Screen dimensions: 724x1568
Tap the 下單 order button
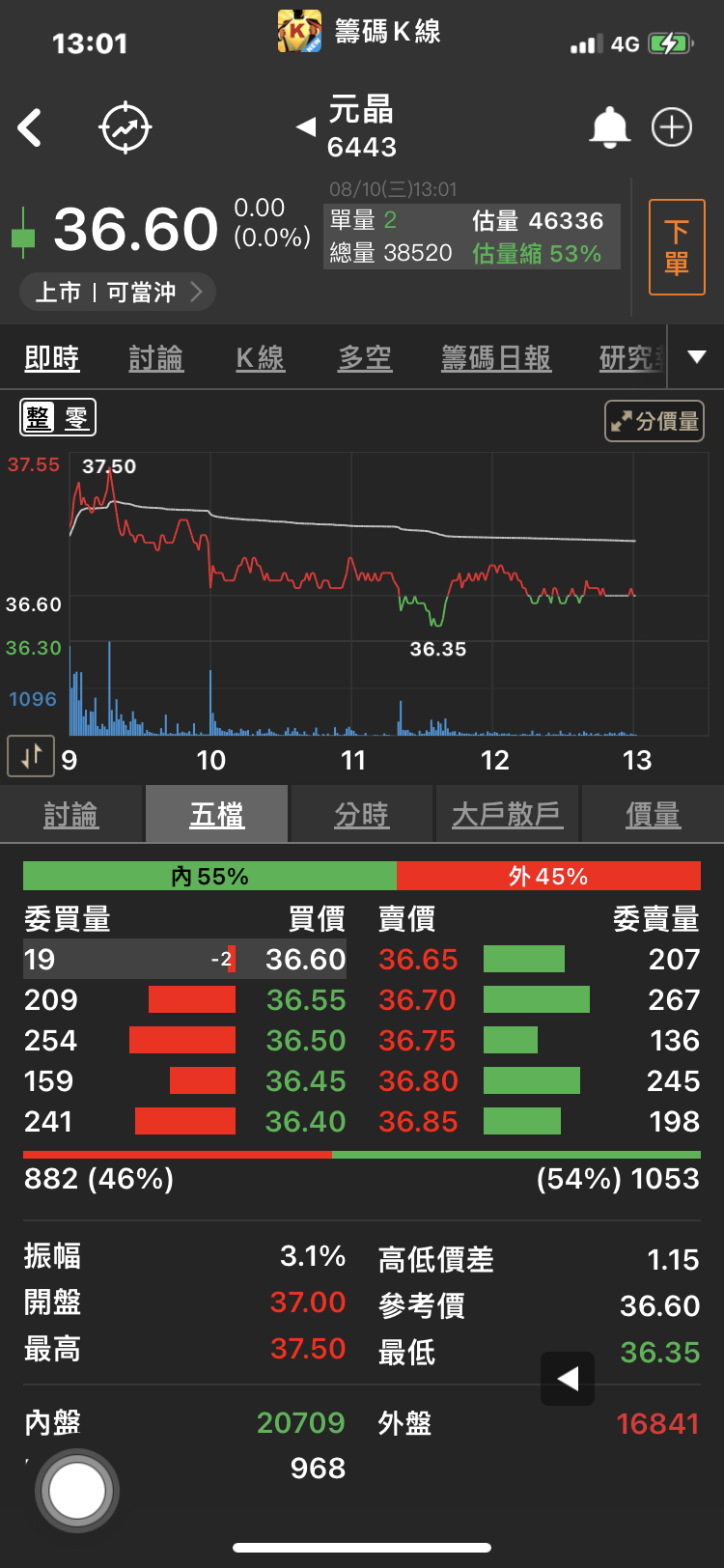tap(677, 247)
